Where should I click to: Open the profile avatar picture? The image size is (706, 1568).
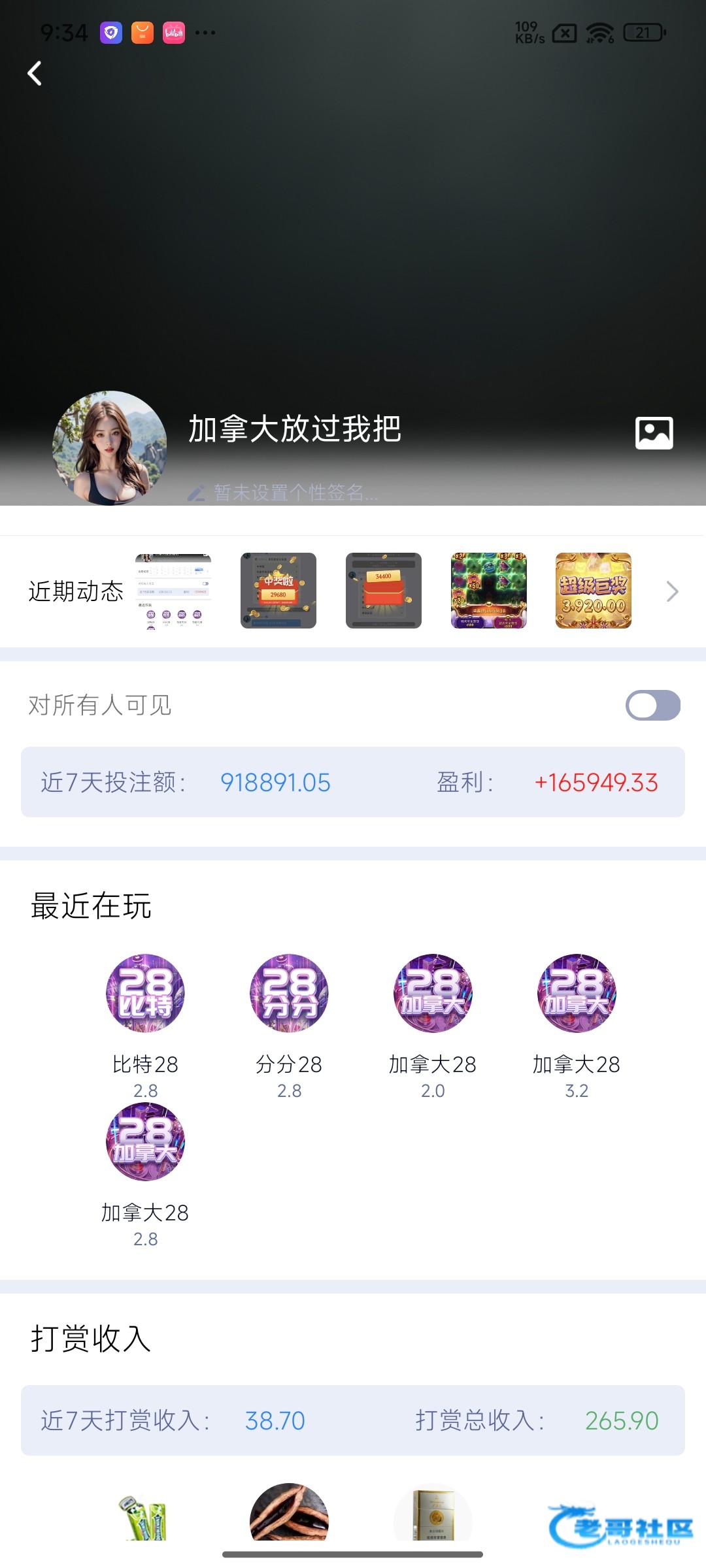(110, 448)
